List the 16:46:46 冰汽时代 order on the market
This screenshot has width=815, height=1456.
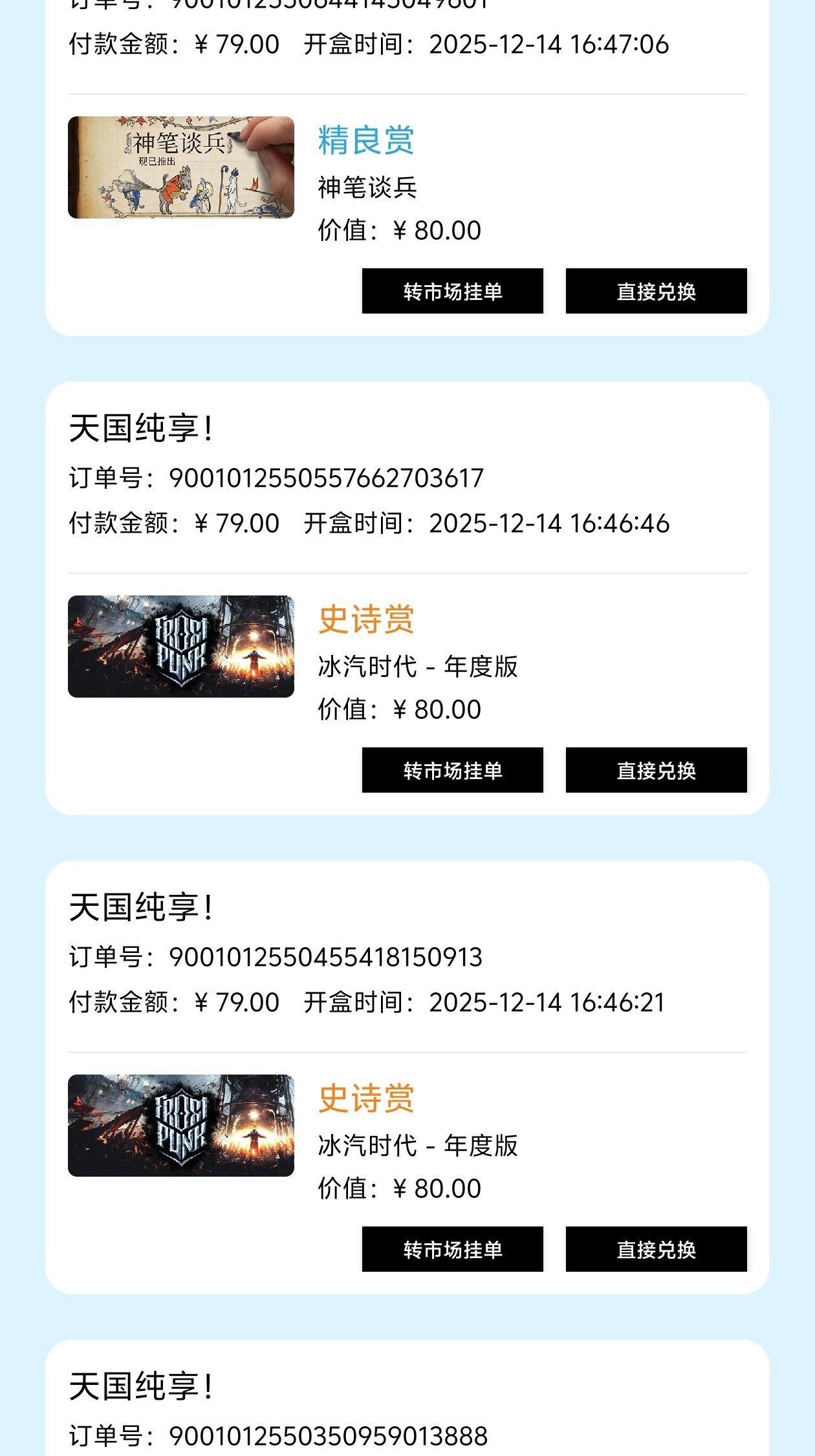[452, 770]
